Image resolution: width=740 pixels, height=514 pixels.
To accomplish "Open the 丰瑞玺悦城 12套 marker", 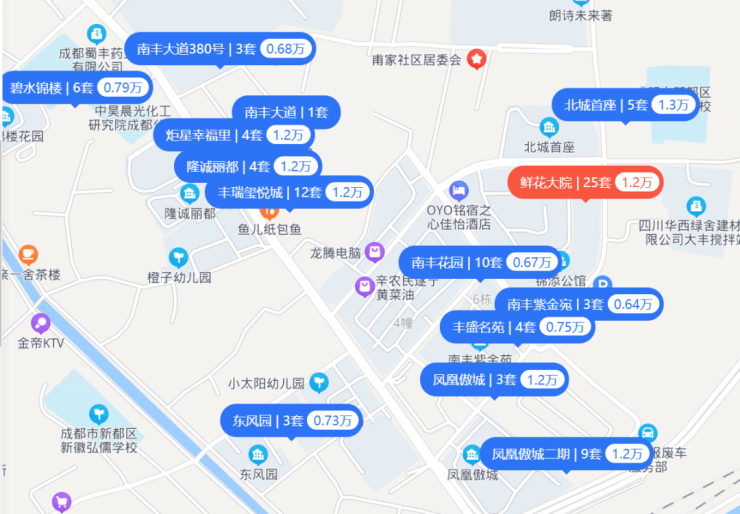I will tap(288, 191).
